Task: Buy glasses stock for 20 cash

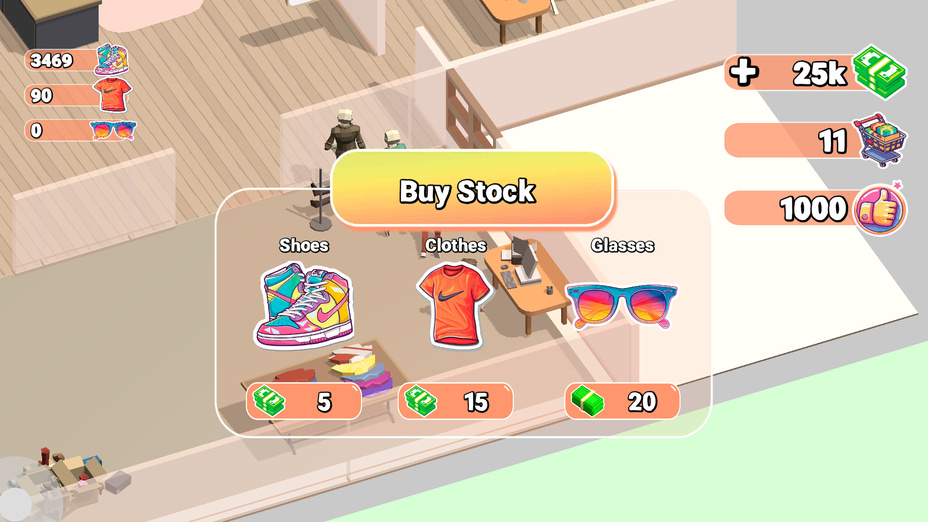Action: (622, 401)
